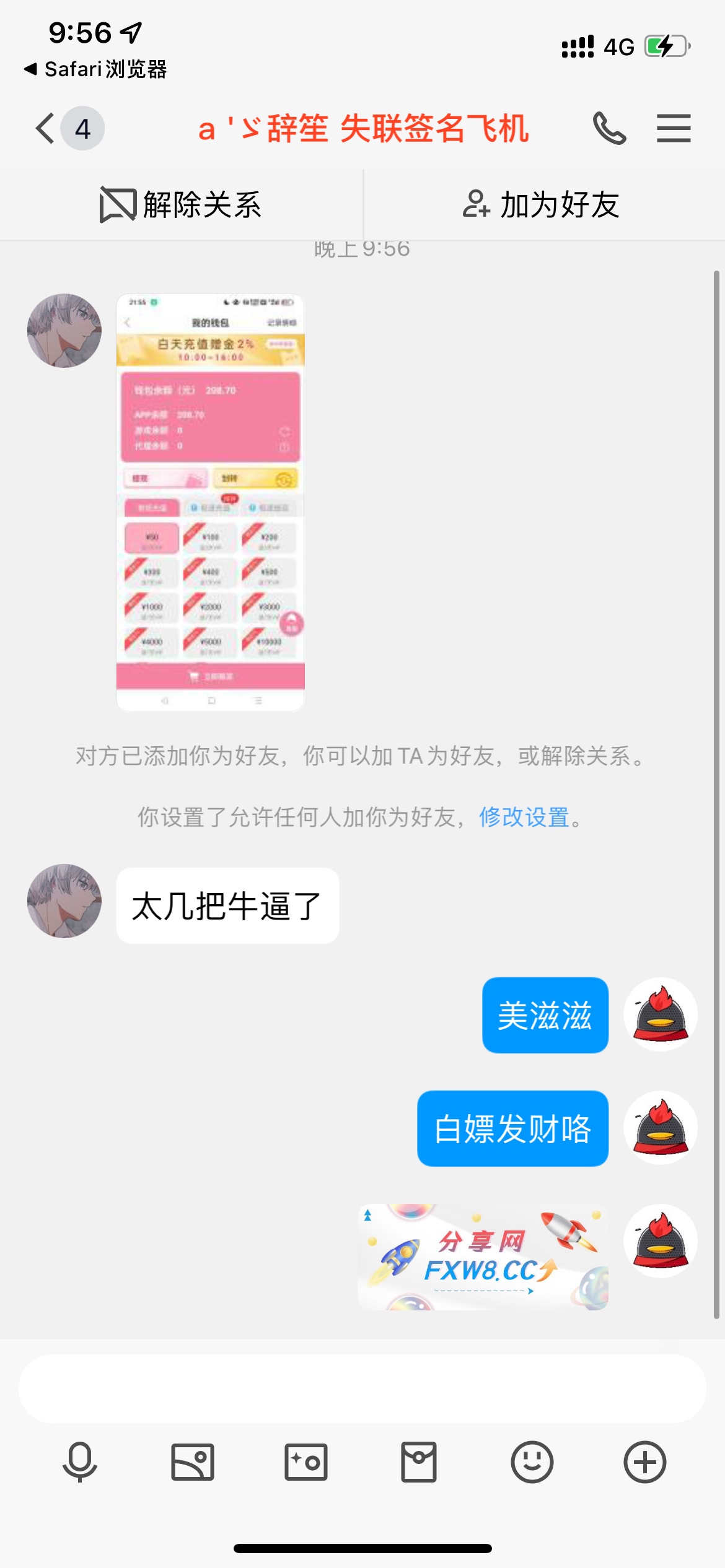The height and width of the screenshot is (1568, 725).
Task: View the sender's profile via 太几把牛逼了 avatar
Action: pyautogui.click(x=64, y=901)
